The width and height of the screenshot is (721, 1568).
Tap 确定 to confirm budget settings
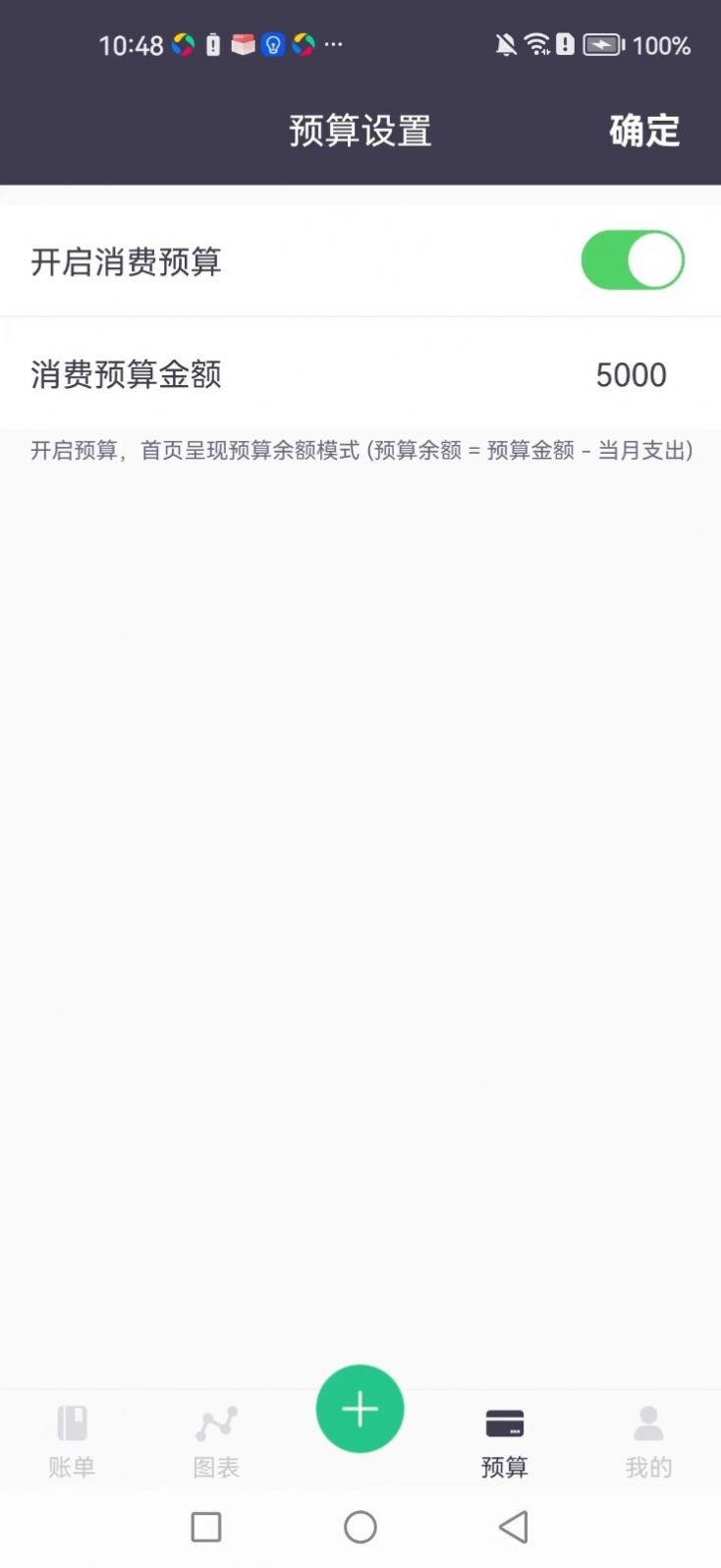tap(645, 131)
